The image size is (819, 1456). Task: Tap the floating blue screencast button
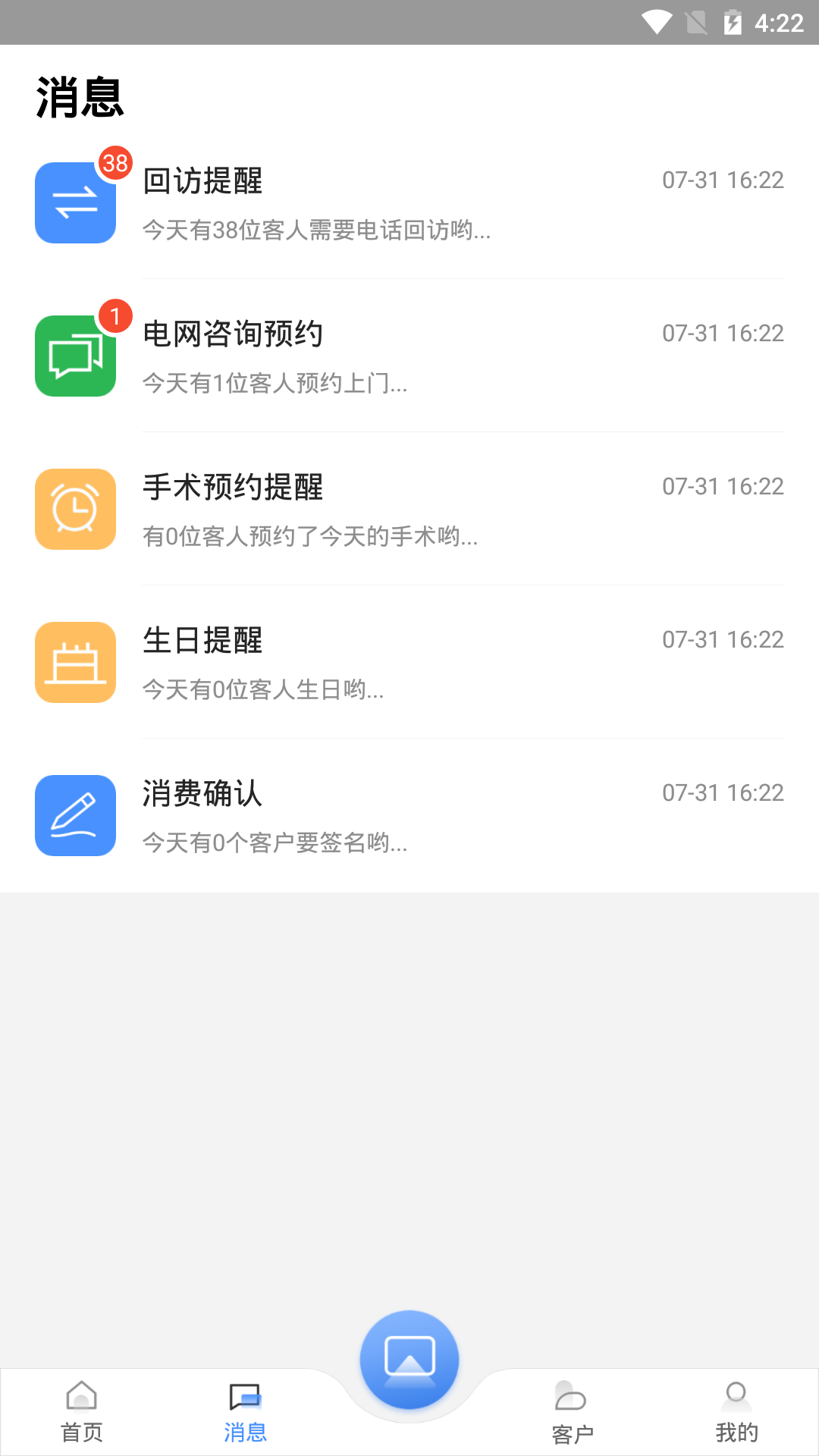pyautogui.click(x=409, y=1360)
